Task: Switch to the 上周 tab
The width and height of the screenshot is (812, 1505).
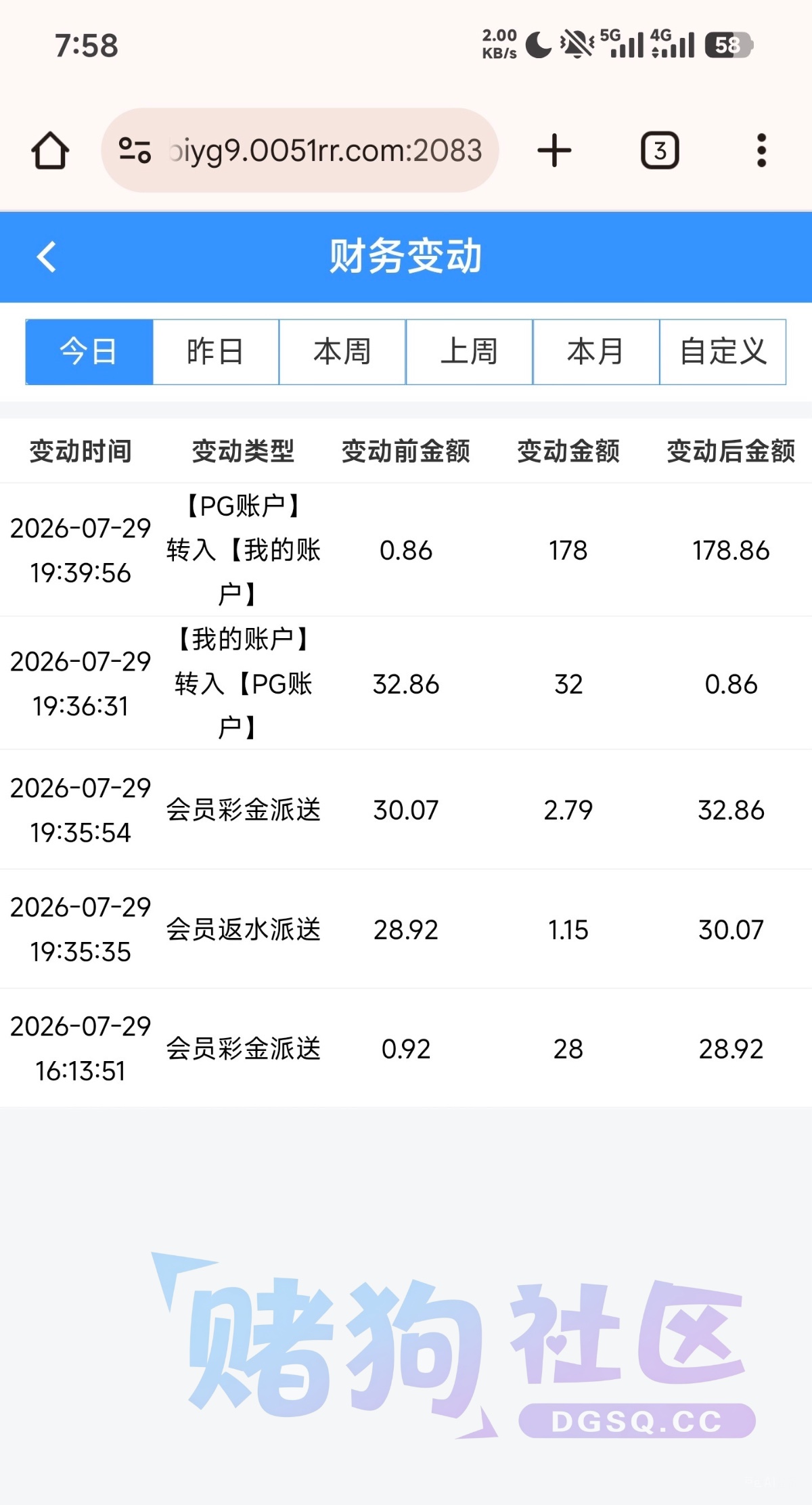Action: pos(470,352)
